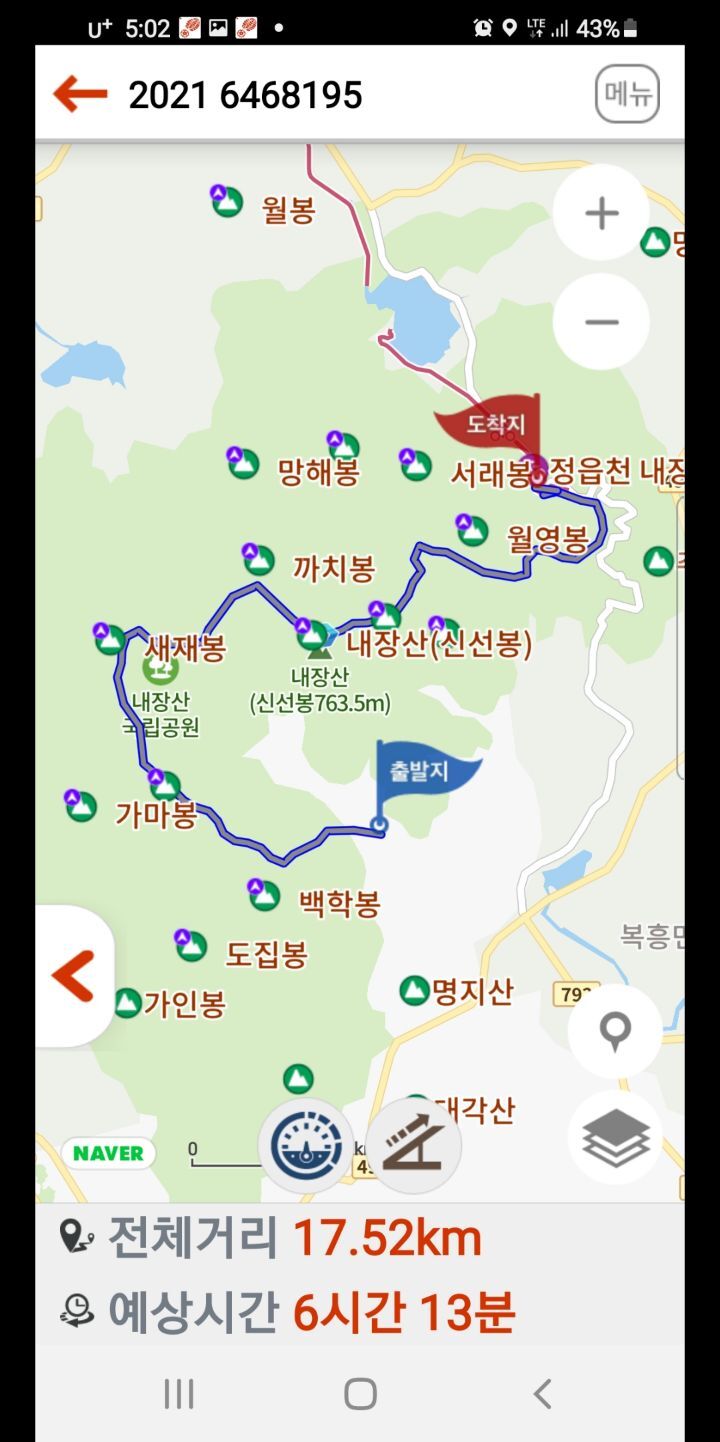Screen dimensions: 720x1442
Task: Zoom out of the map
Action: [x=601, y=322]
